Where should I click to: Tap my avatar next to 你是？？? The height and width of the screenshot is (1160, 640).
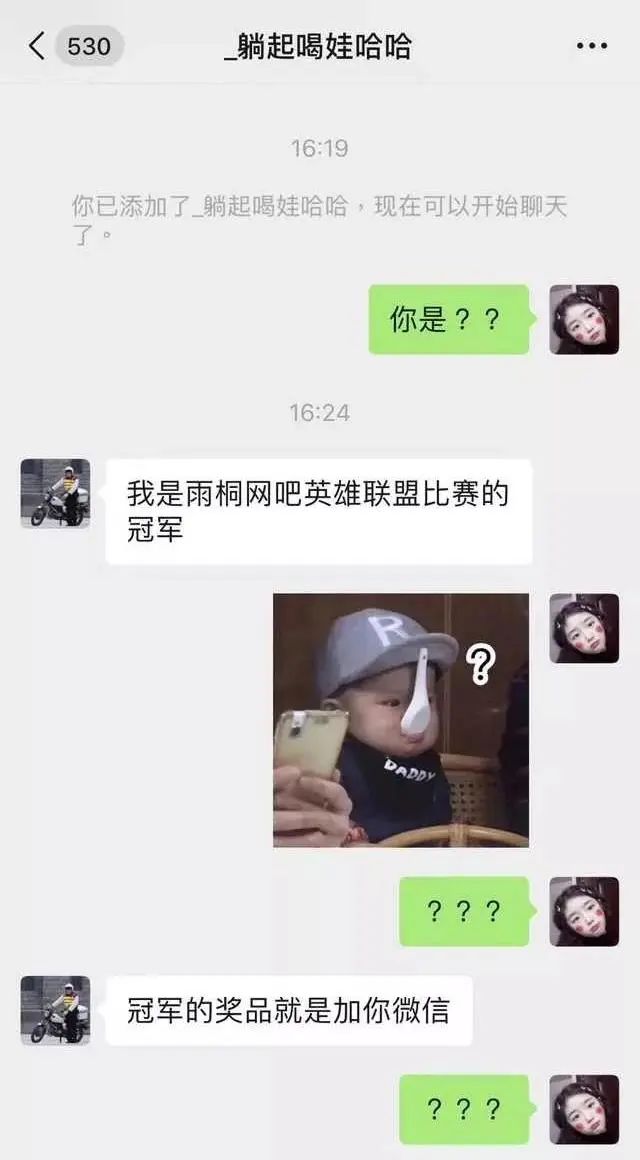coord(584,320)
